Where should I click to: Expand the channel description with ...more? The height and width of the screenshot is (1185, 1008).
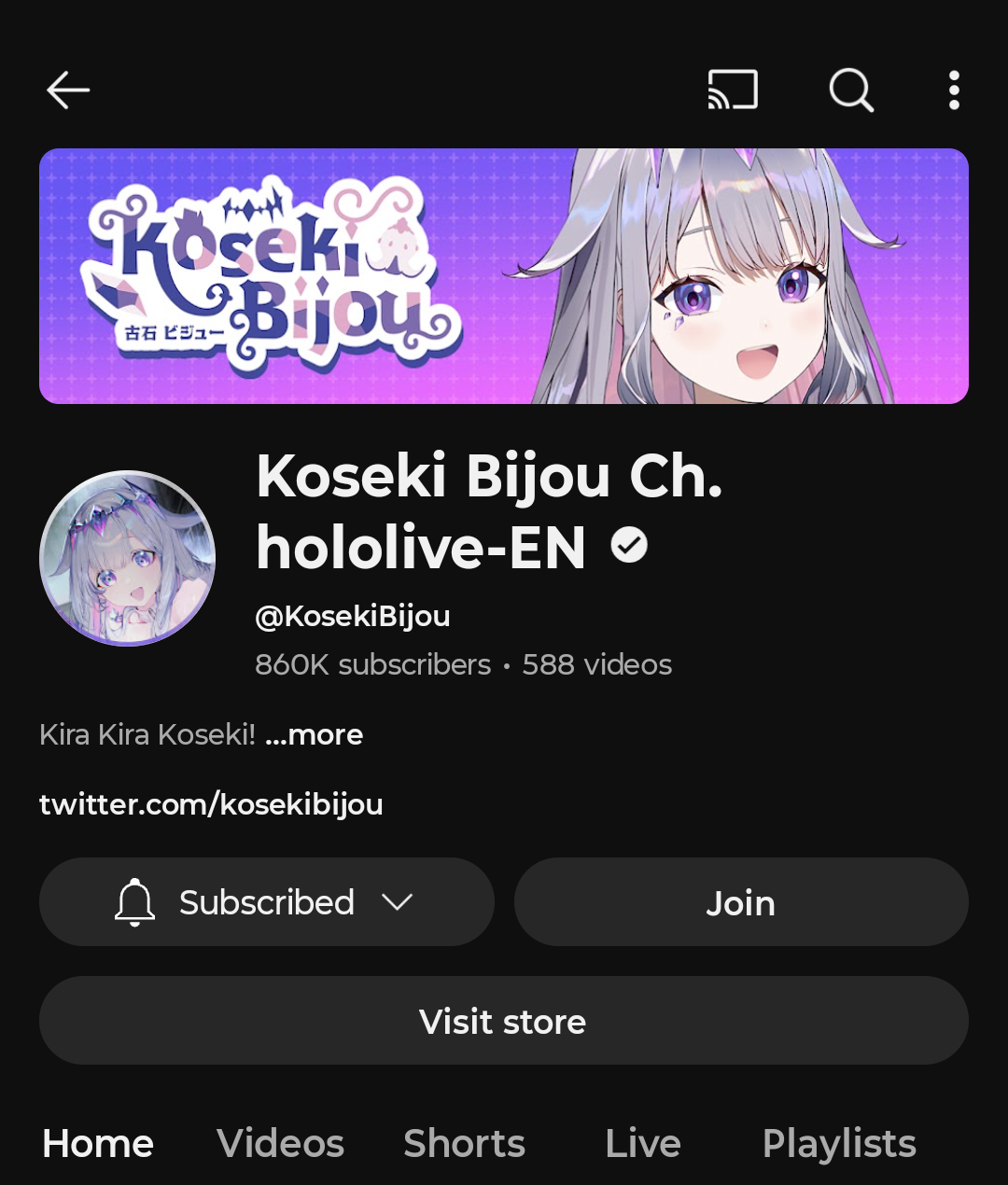coord(315,735)
